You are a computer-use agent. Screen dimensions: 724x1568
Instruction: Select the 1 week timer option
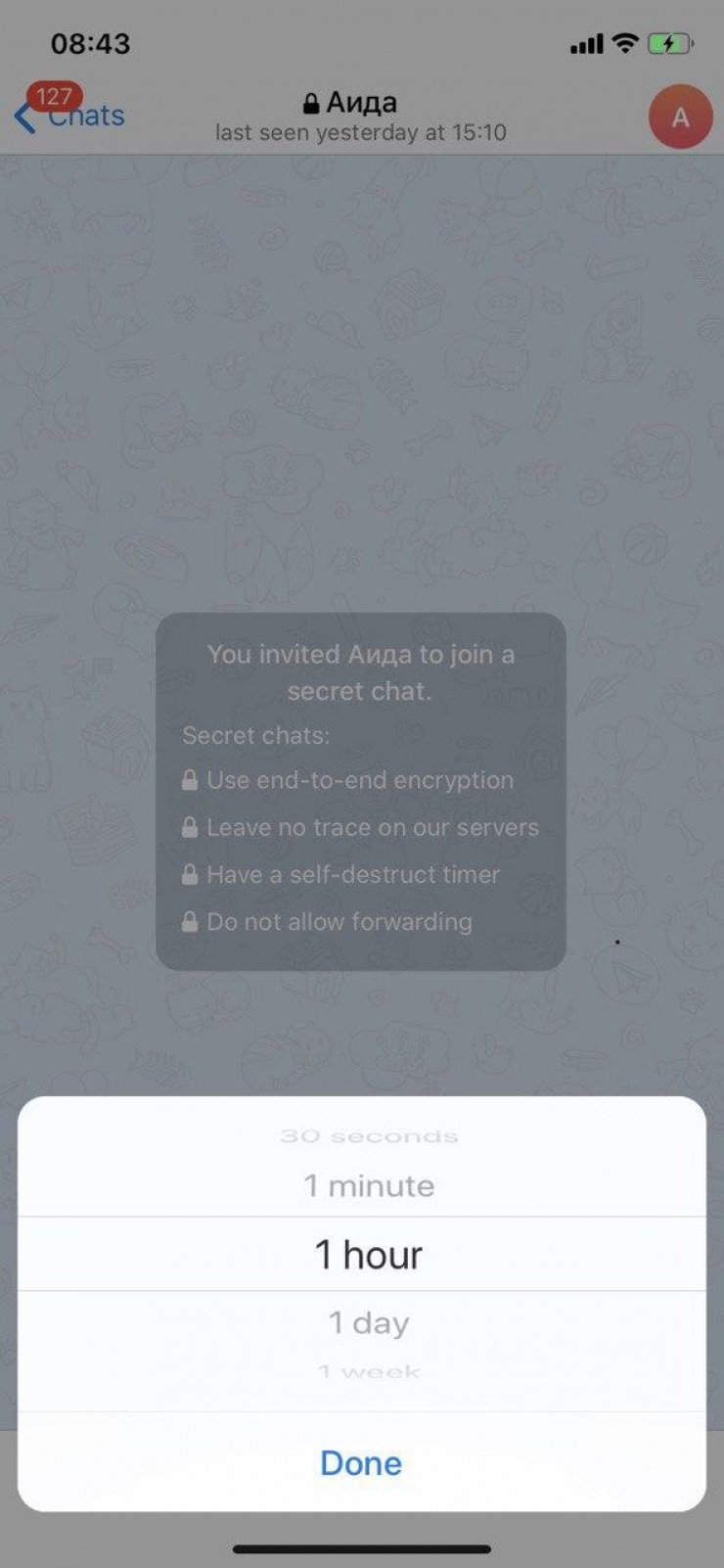(x=369, y=1371)
